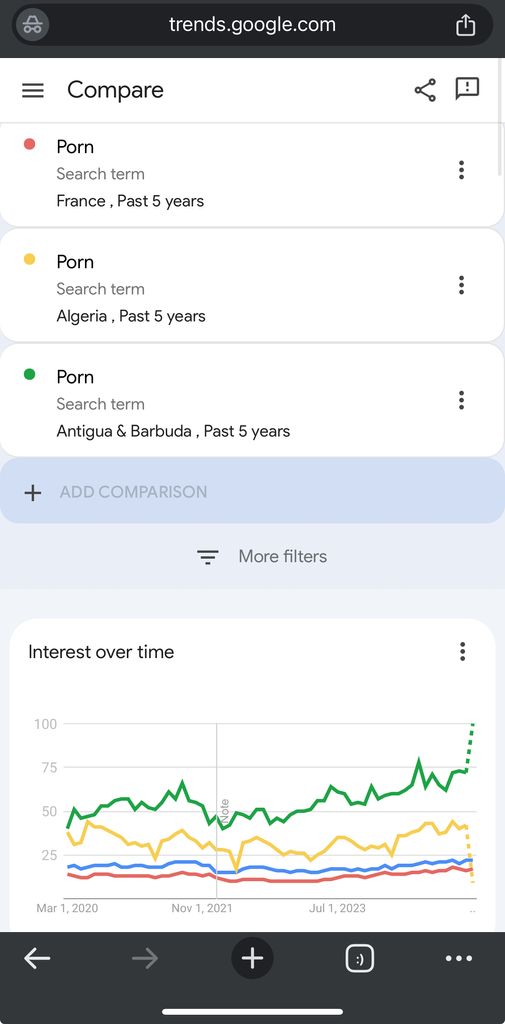The width and height of the screenshot is (505, 1024).
Task: Open a new browser tab
Action: [x=252, y=958]
